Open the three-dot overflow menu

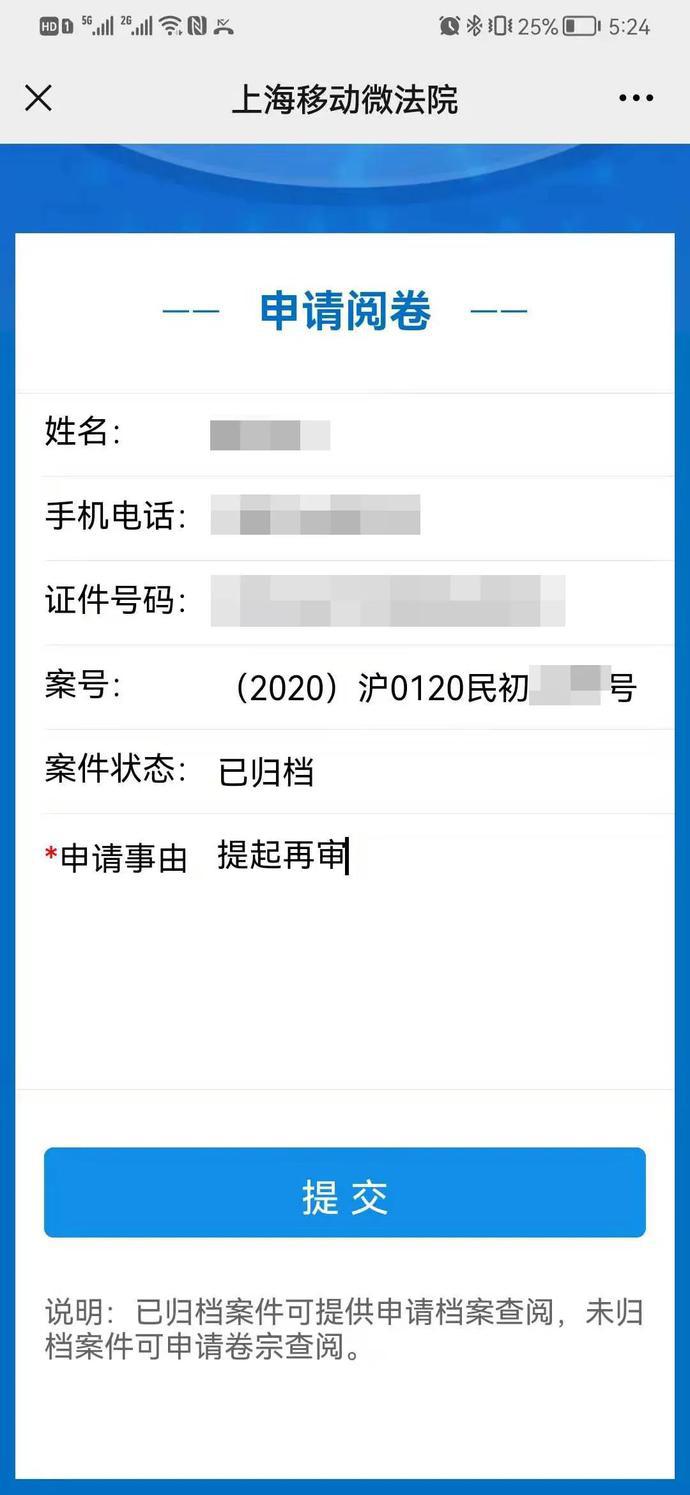pos(636,98)
